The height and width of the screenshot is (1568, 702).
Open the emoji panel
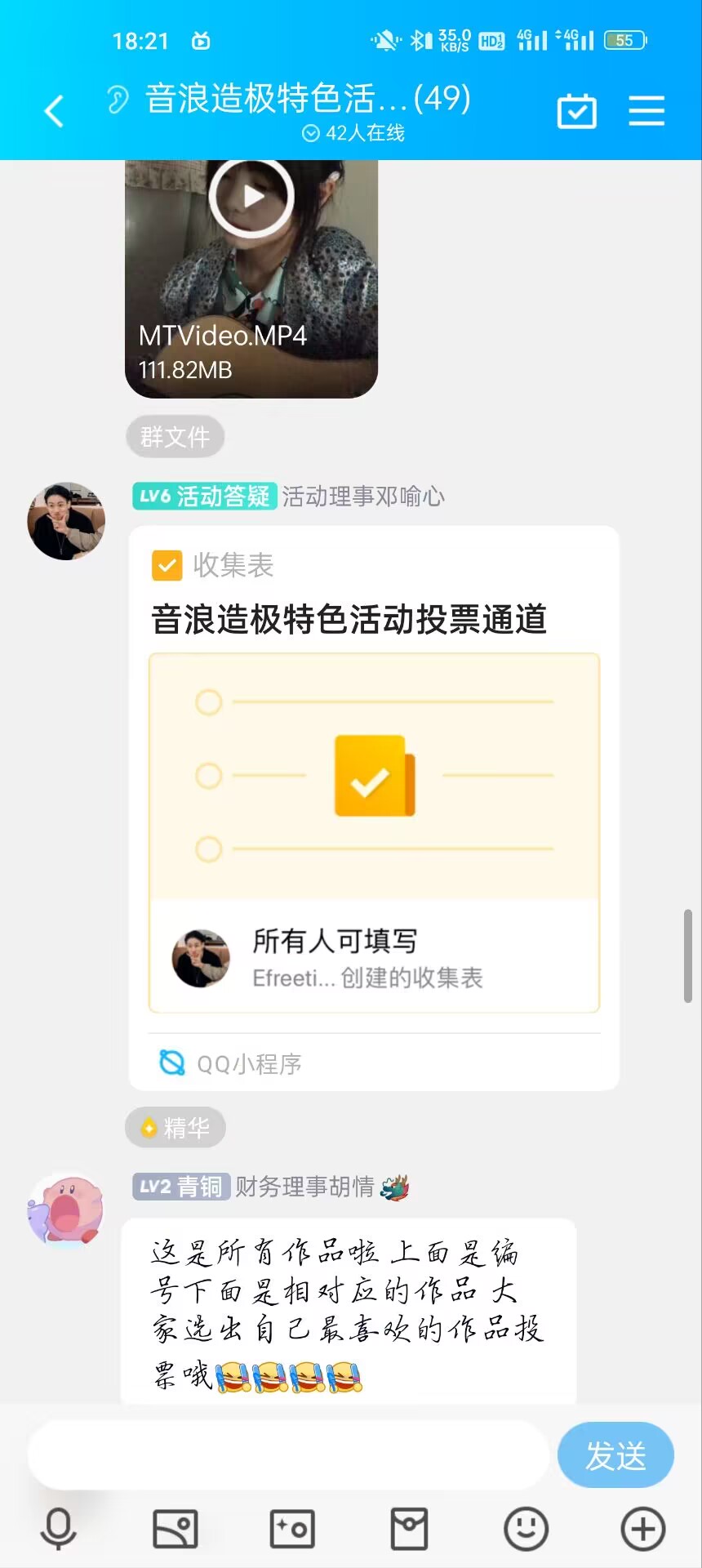(526, 1528)
